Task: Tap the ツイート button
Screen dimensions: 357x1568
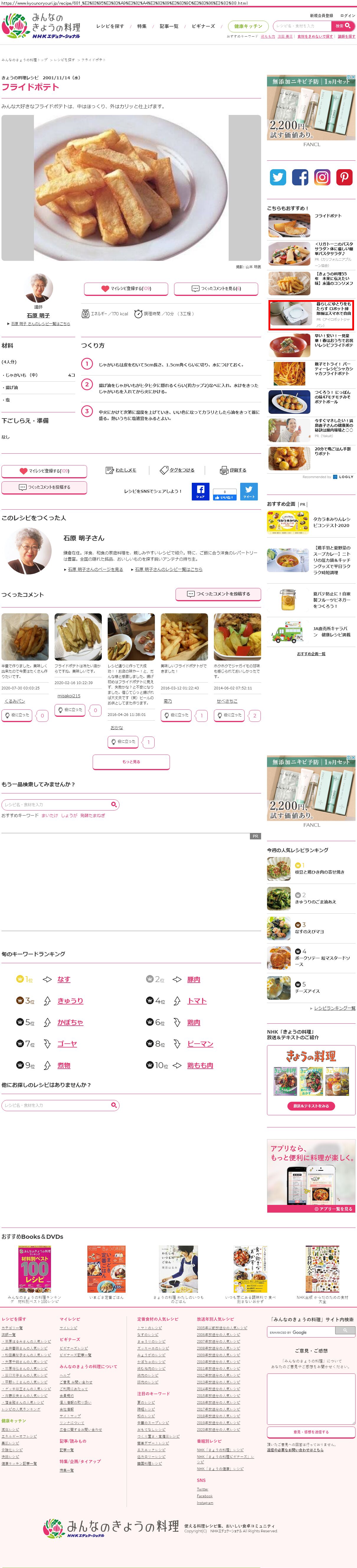Action: (248, 491)
